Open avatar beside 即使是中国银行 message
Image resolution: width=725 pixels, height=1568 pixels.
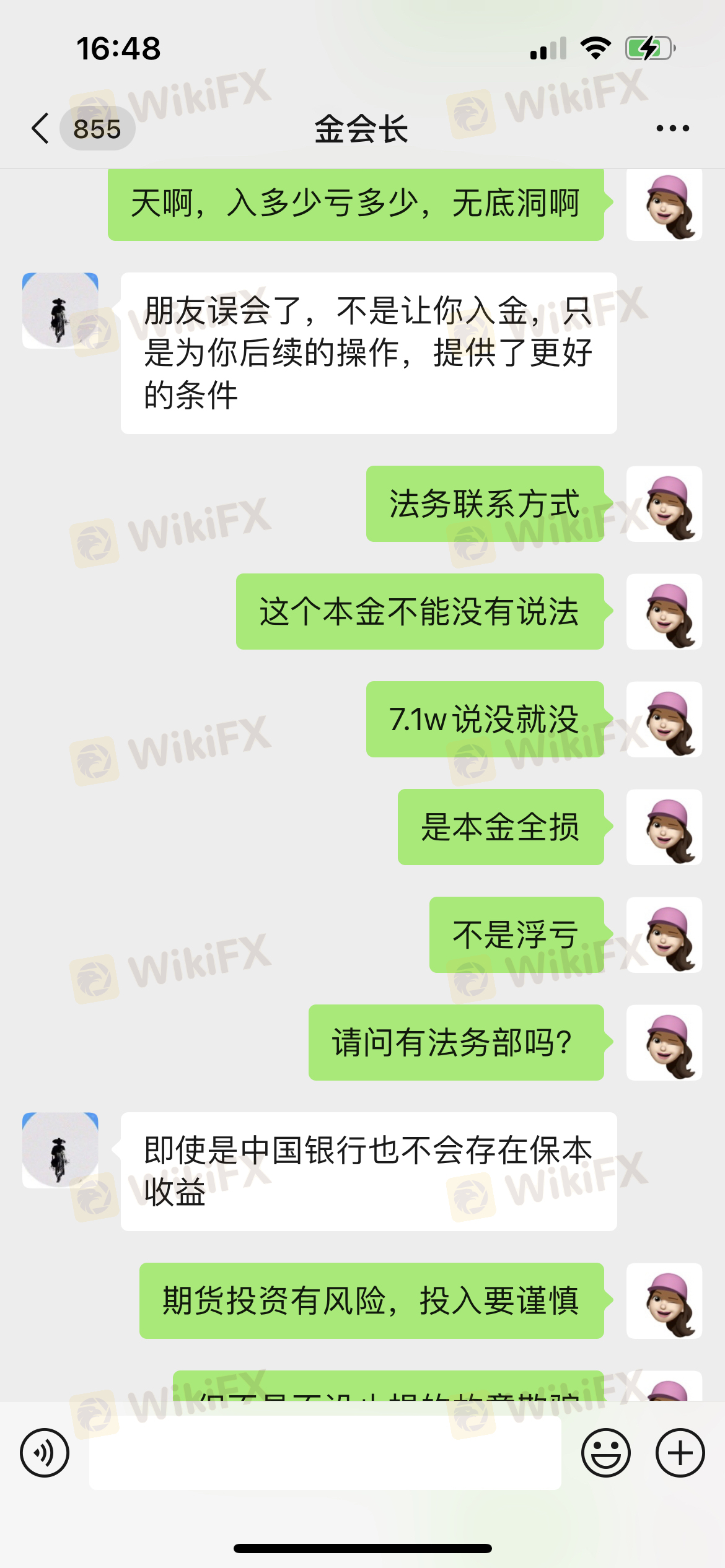[x=60, y=1150]
